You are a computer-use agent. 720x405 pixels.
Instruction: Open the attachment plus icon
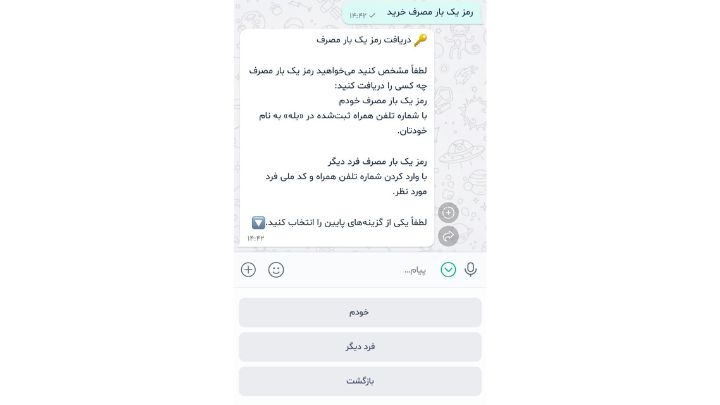tap(248, 269)
